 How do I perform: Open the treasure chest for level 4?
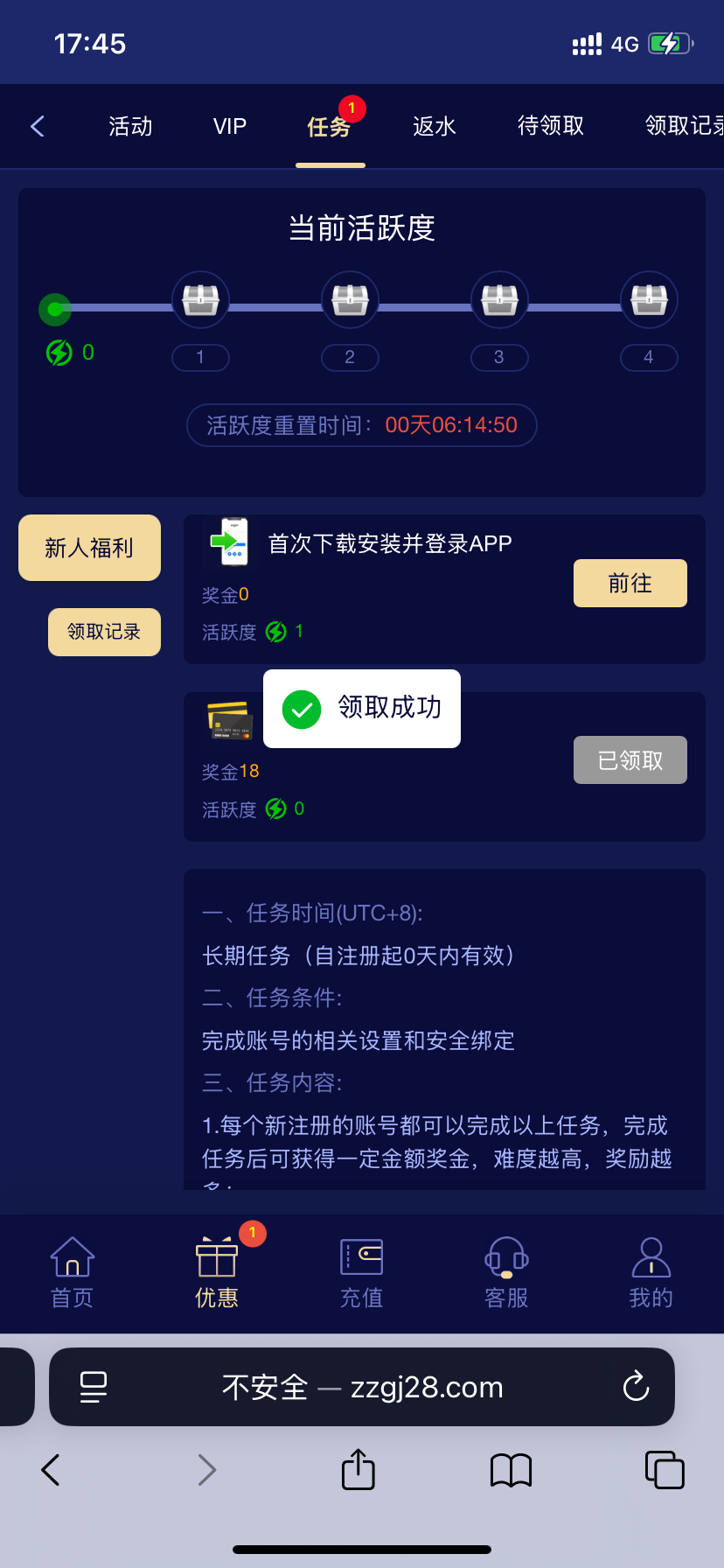(x=649, y=300)
